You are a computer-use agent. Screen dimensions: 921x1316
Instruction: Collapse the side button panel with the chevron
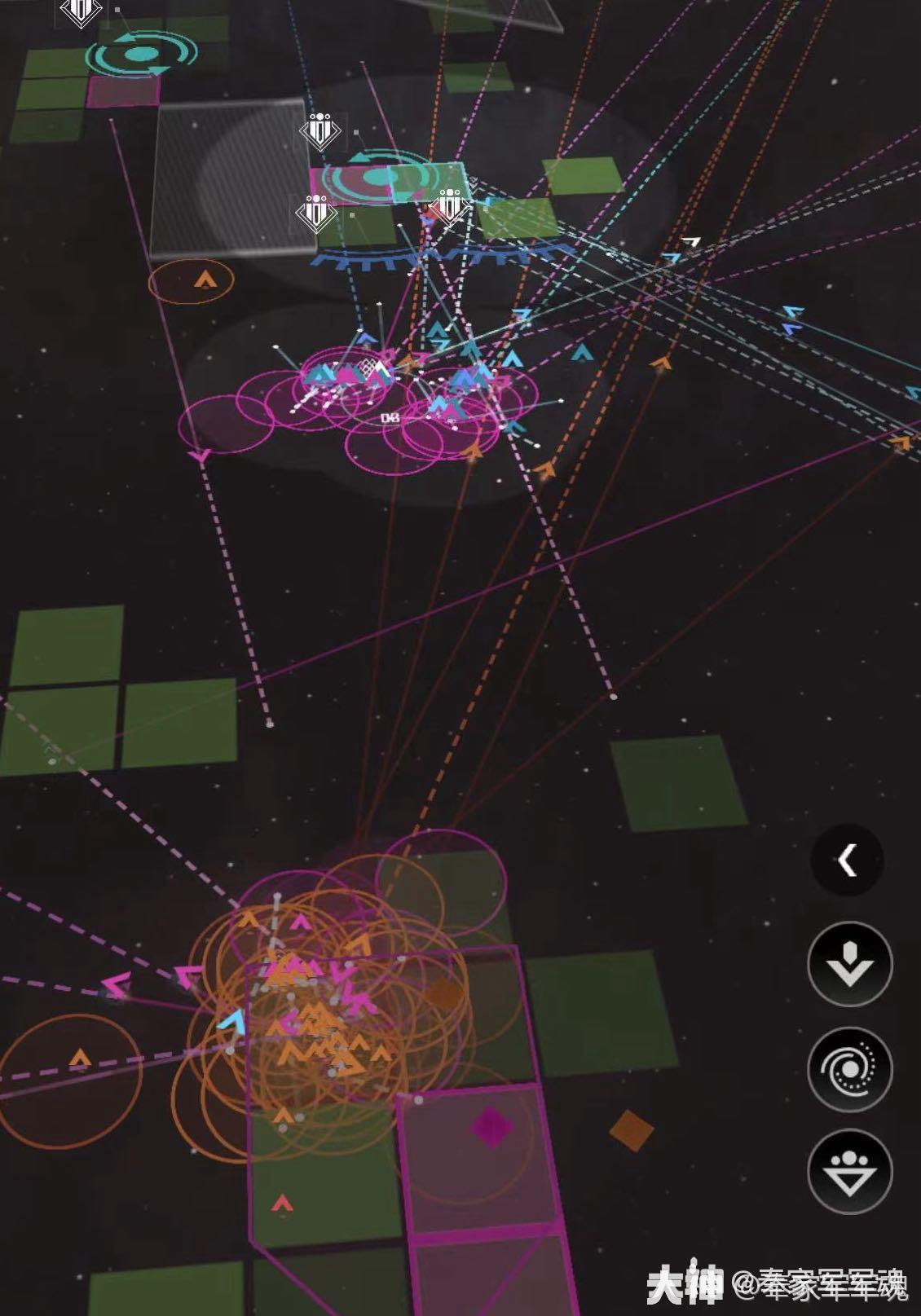[848, 860]
